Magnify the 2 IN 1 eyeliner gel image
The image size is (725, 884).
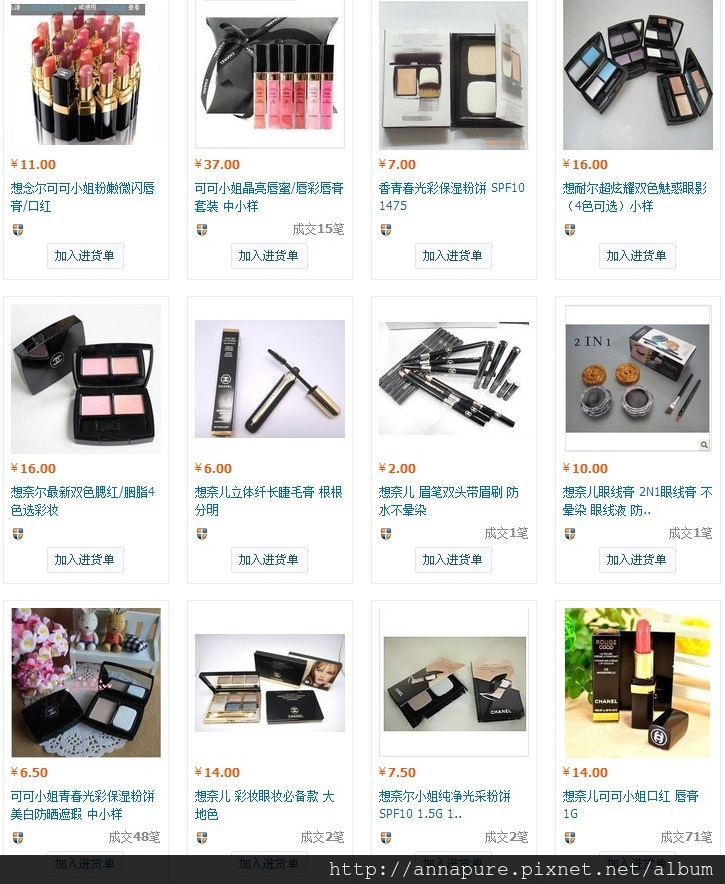[704, 445]
